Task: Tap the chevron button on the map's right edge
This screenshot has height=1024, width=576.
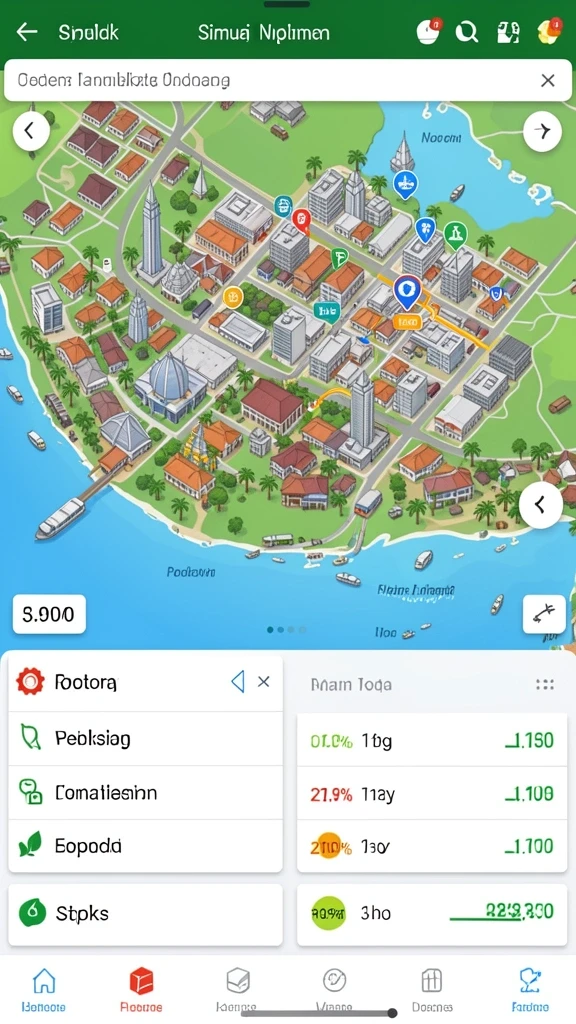Action: [541, 504]
